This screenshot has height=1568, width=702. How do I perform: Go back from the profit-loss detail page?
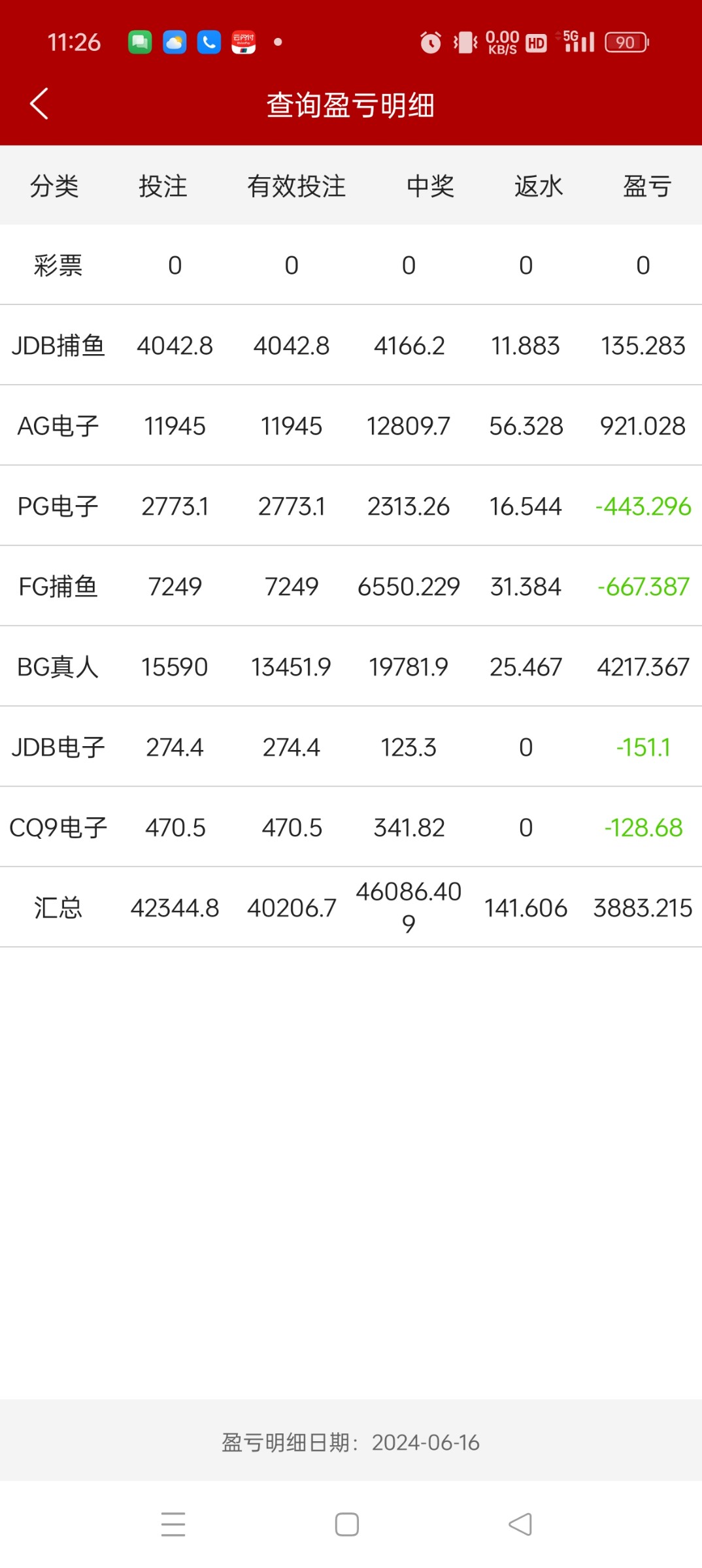(x=39, y=104)
